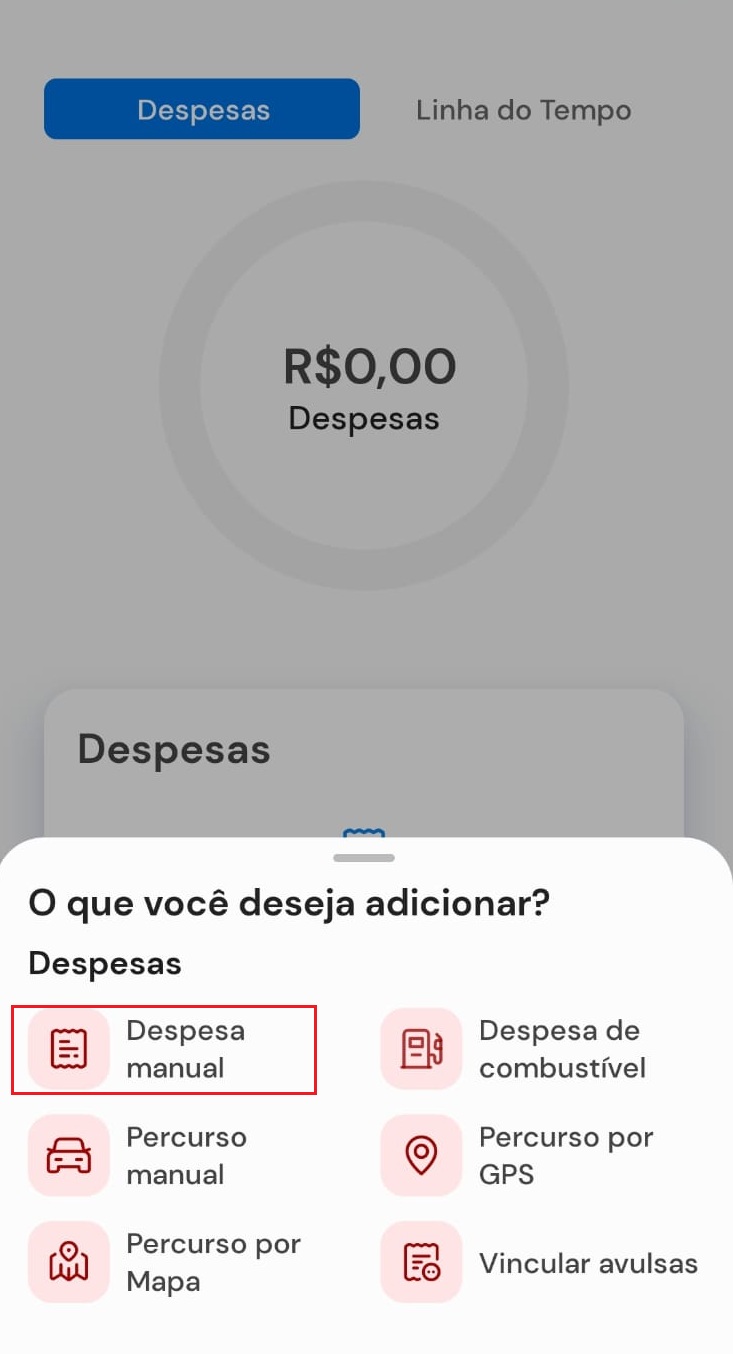Switch to the Linha do Tempo tab
This screenshot has height=1354, width=733.
click(x=523, y=109)
